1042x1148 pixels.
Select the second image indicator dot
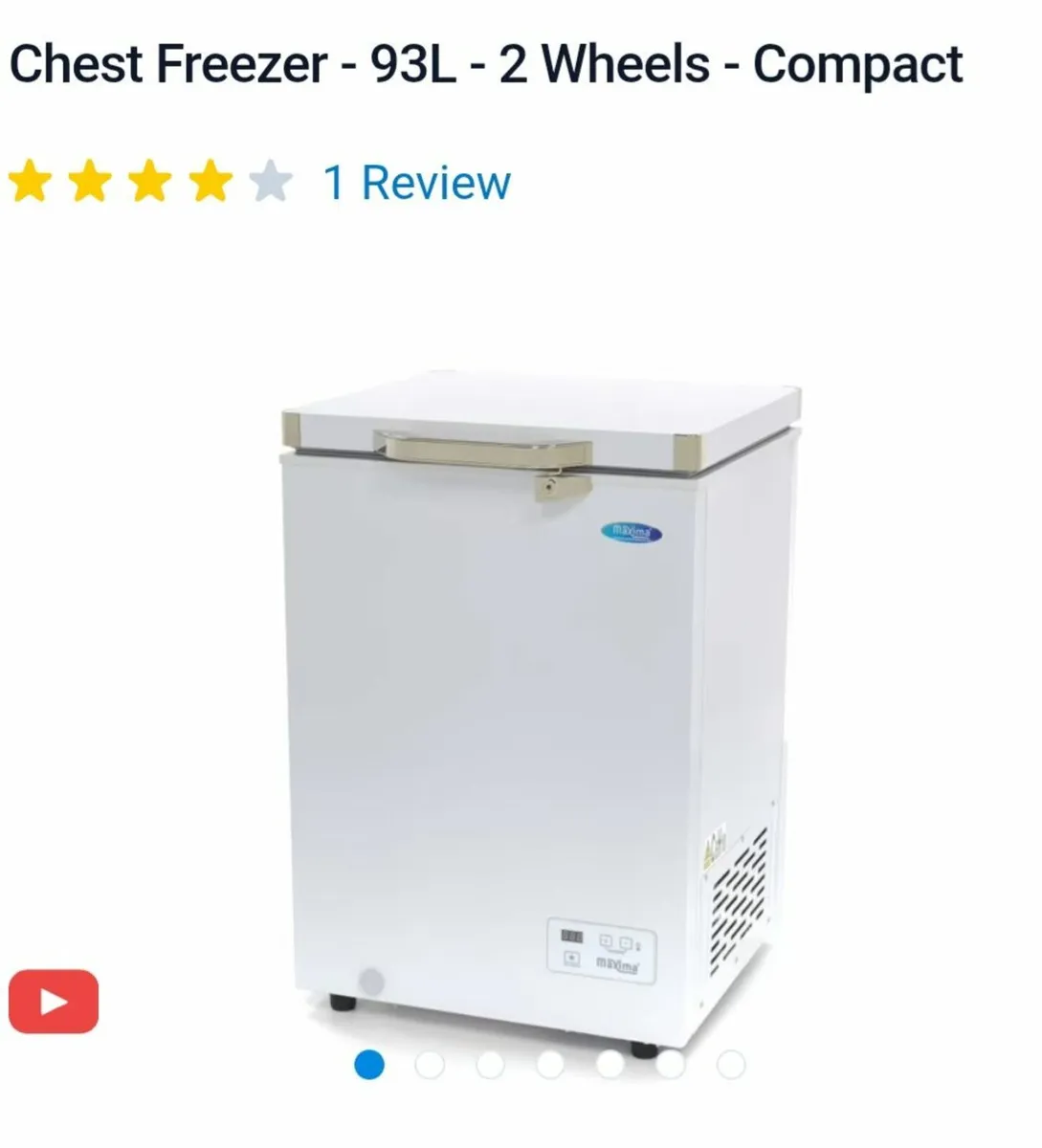tap(430, 1064)
